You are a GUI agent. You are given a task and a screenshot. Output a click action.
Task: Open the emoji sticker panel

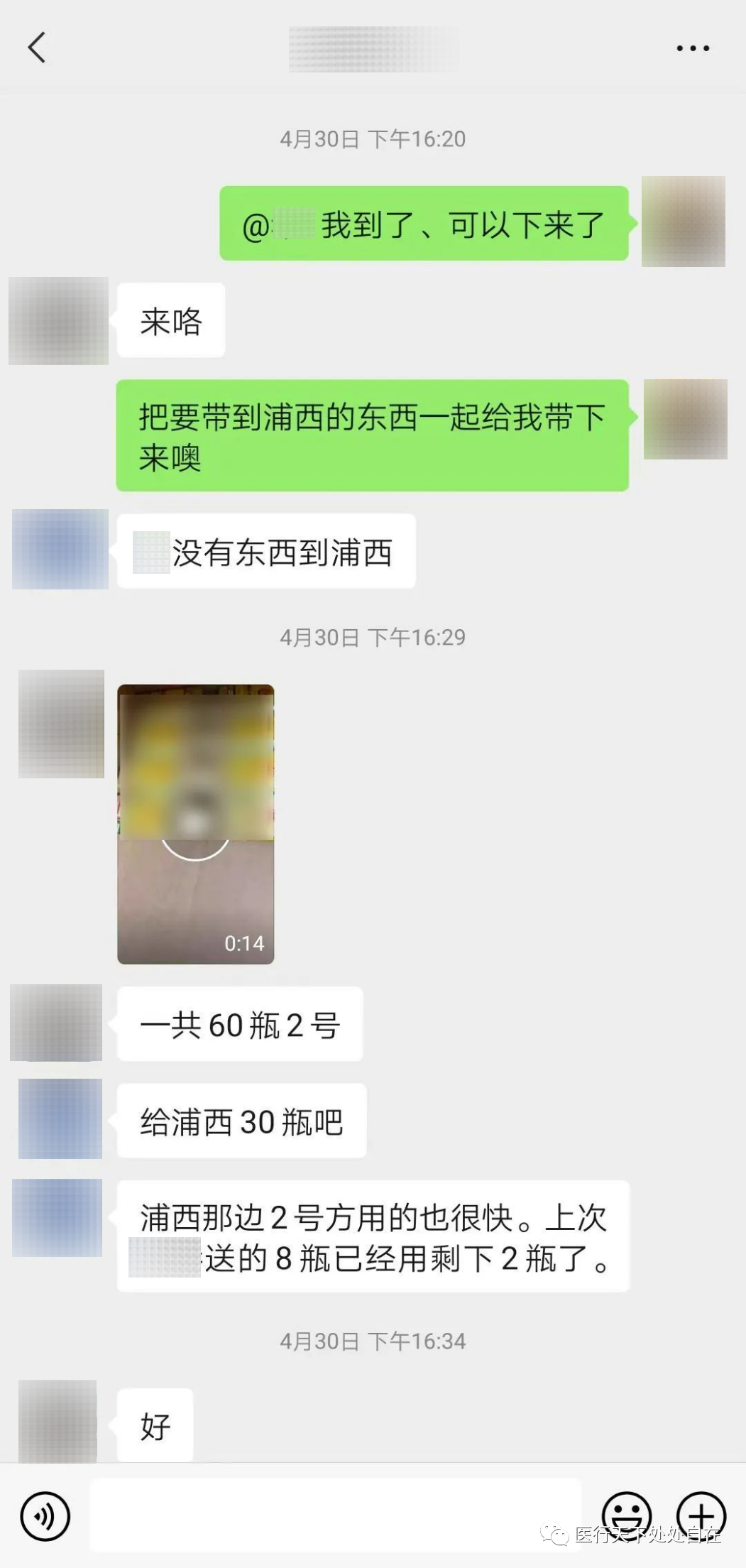click(x=626, y=1515)
